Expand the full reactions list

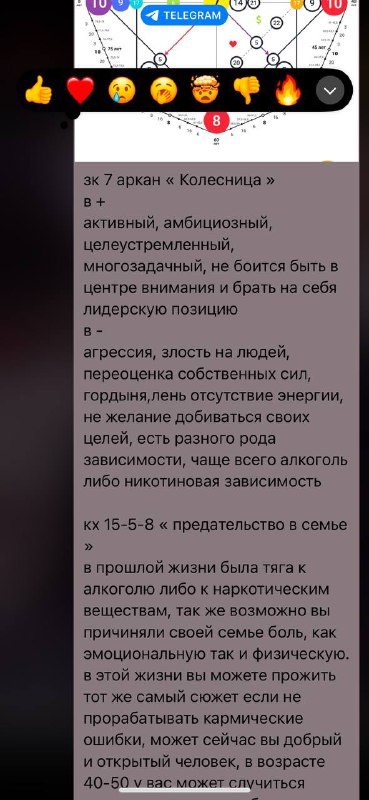tap(330, 91)
